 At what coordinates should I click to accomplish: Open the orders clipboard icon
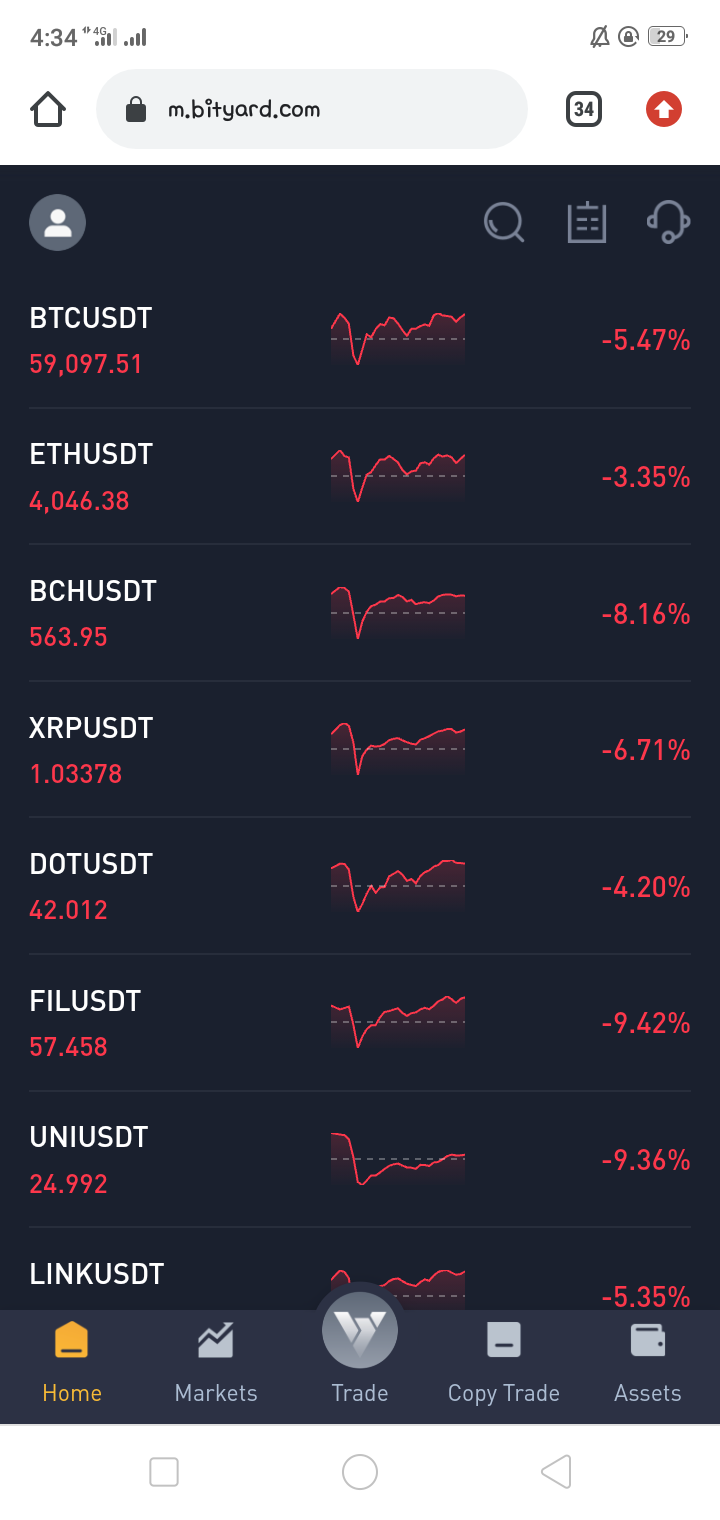pos(587,222)
